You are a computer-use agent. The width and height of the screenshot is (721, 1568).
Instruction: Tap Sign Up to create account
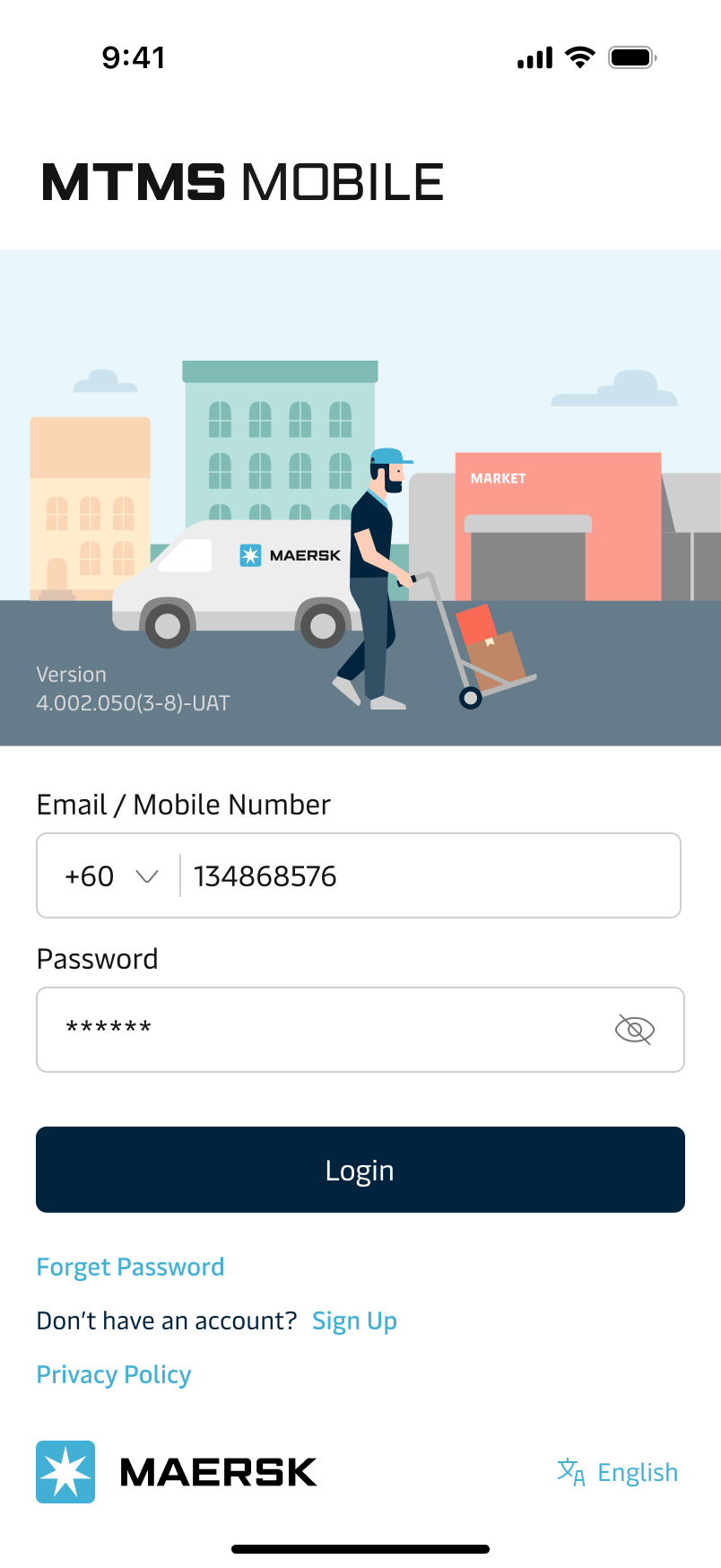click(354, 1320)
